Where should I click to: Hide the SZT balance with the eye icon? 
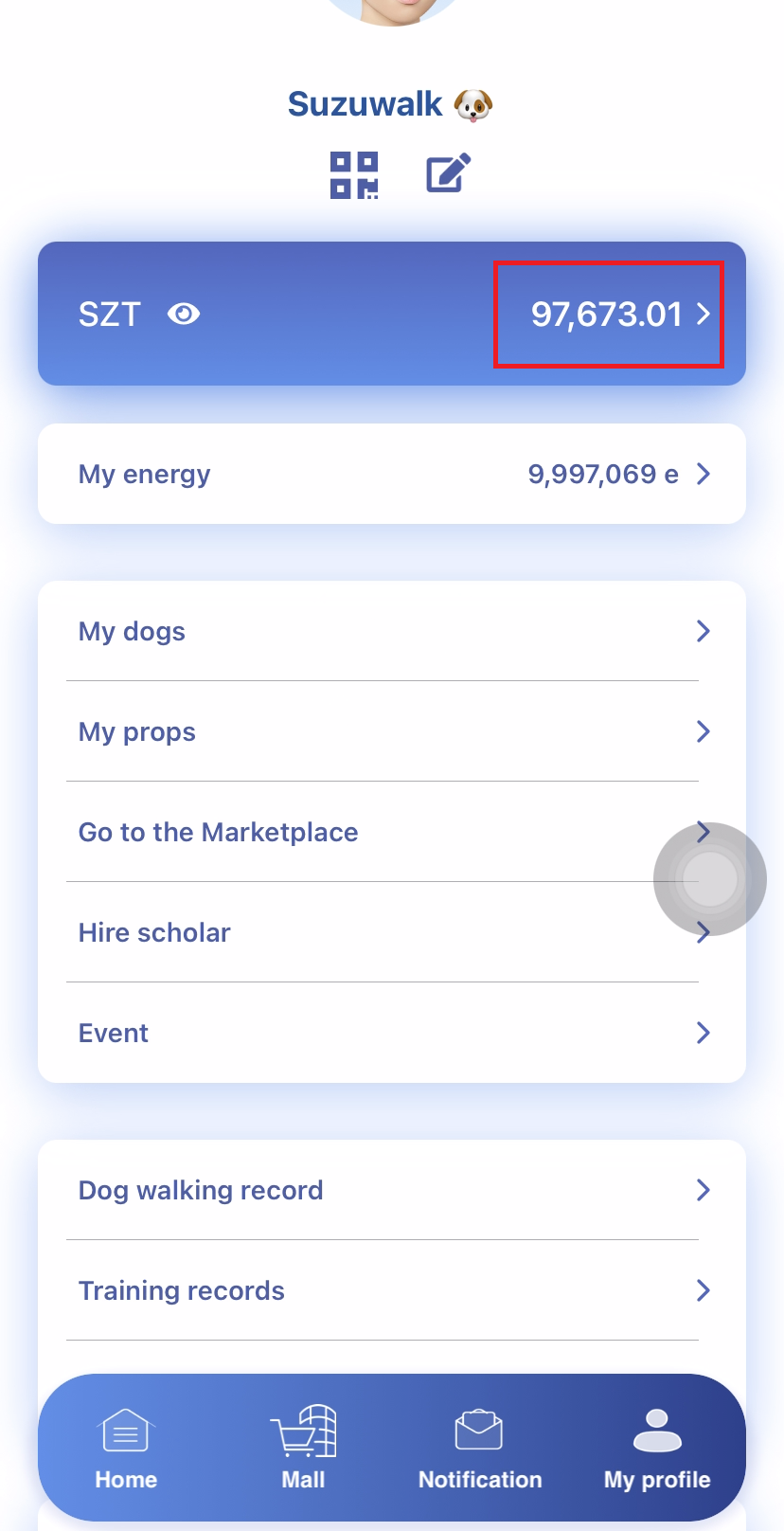(184, 314)
